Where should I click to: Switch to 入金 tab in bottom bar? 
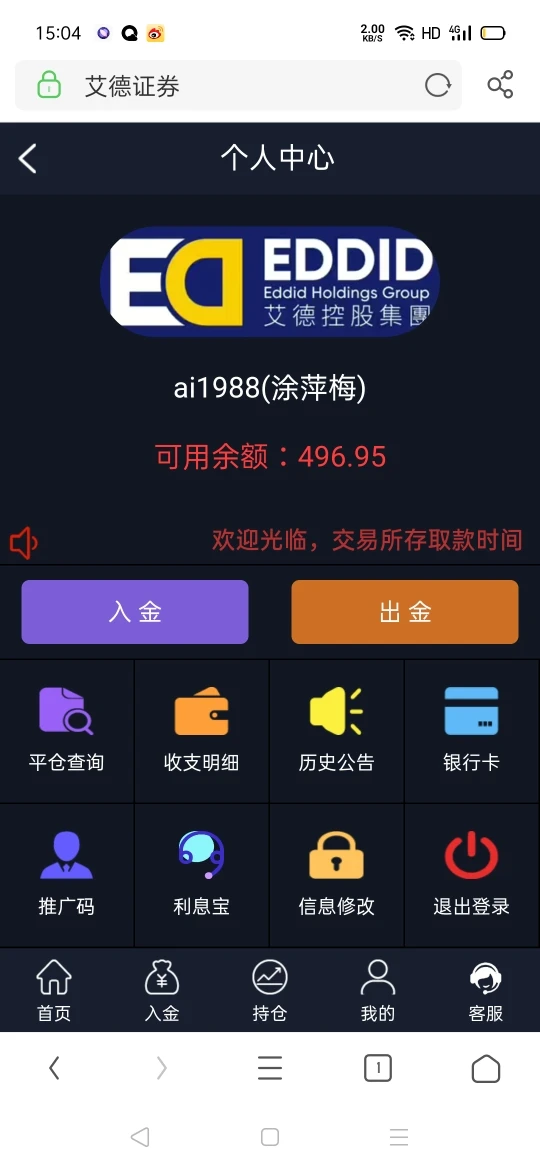point(162,991)
